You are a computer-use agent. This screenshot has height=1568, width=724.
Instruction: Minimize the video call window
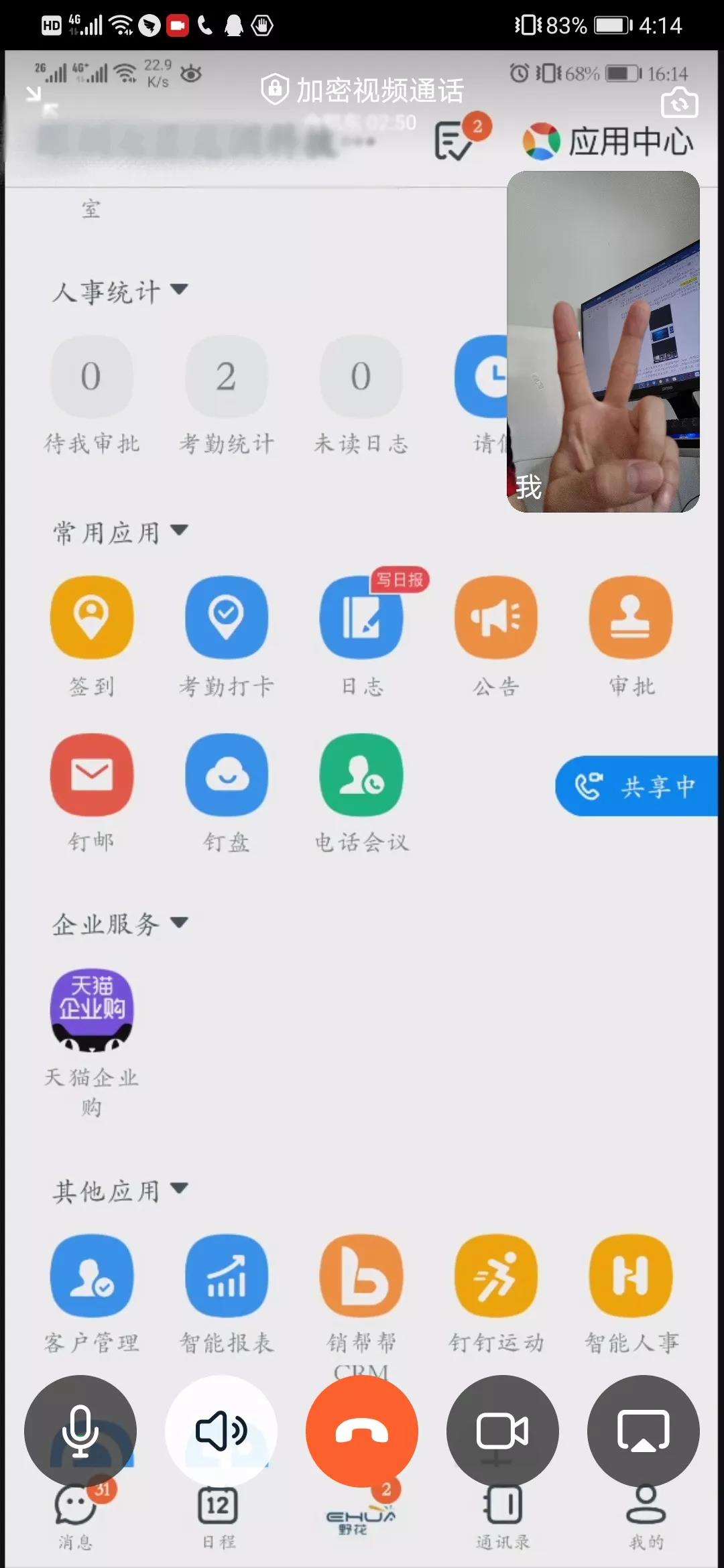42,102
